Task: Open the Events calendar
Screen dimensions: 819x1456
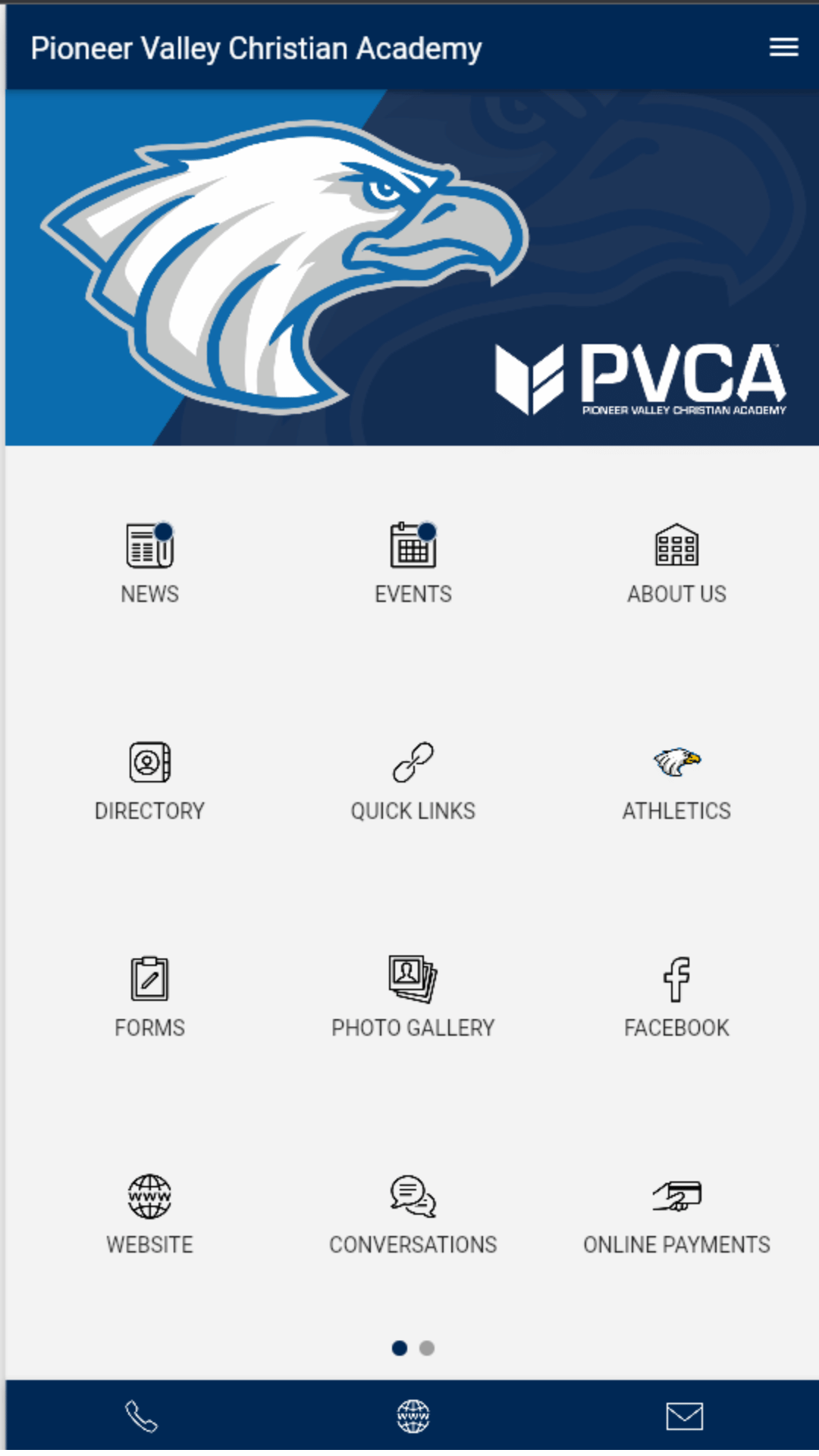Action: tap(413, 562)
